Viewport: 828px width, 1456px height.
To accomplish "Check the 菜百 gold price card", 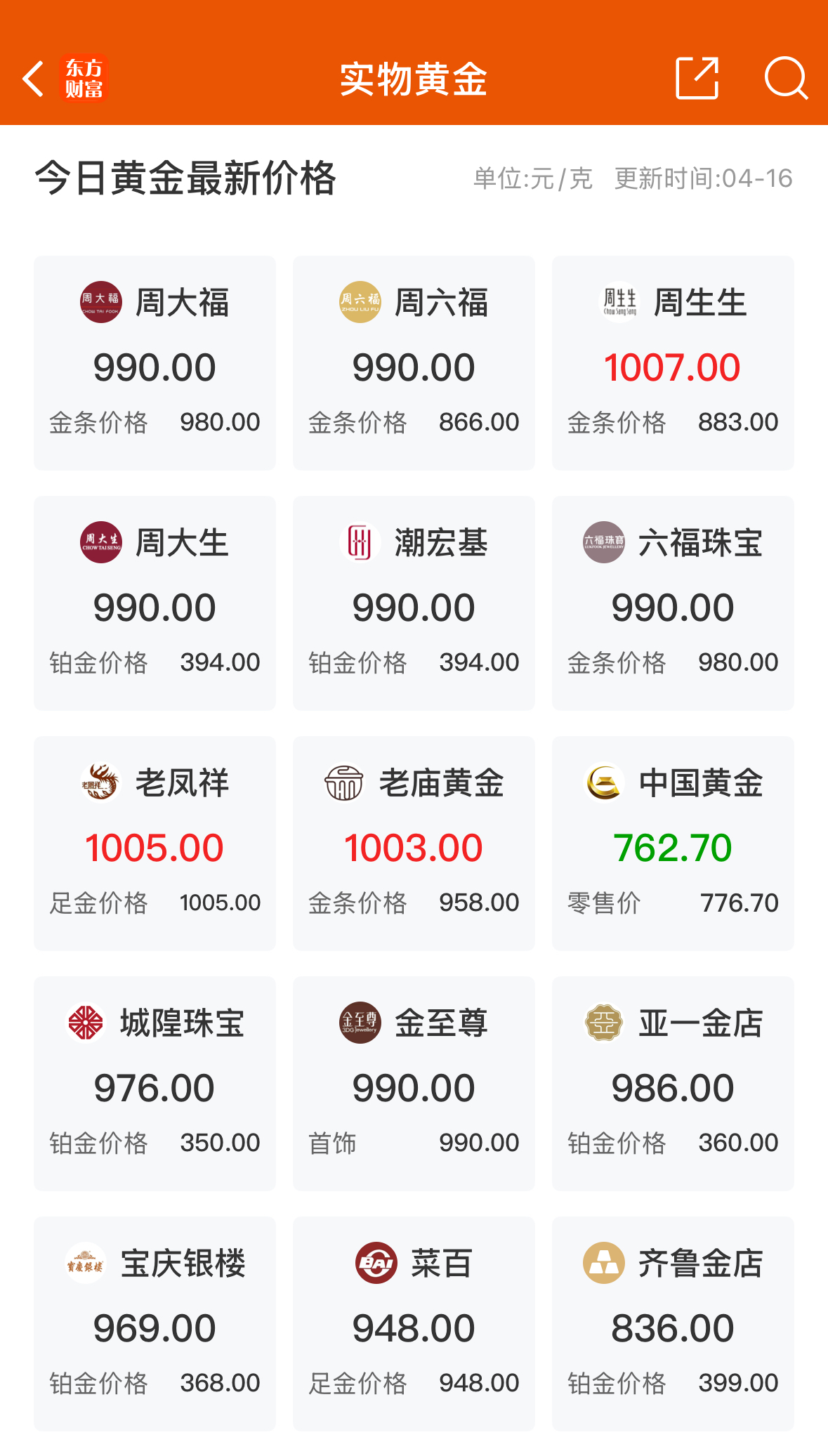I will (x=414, y=1324).
